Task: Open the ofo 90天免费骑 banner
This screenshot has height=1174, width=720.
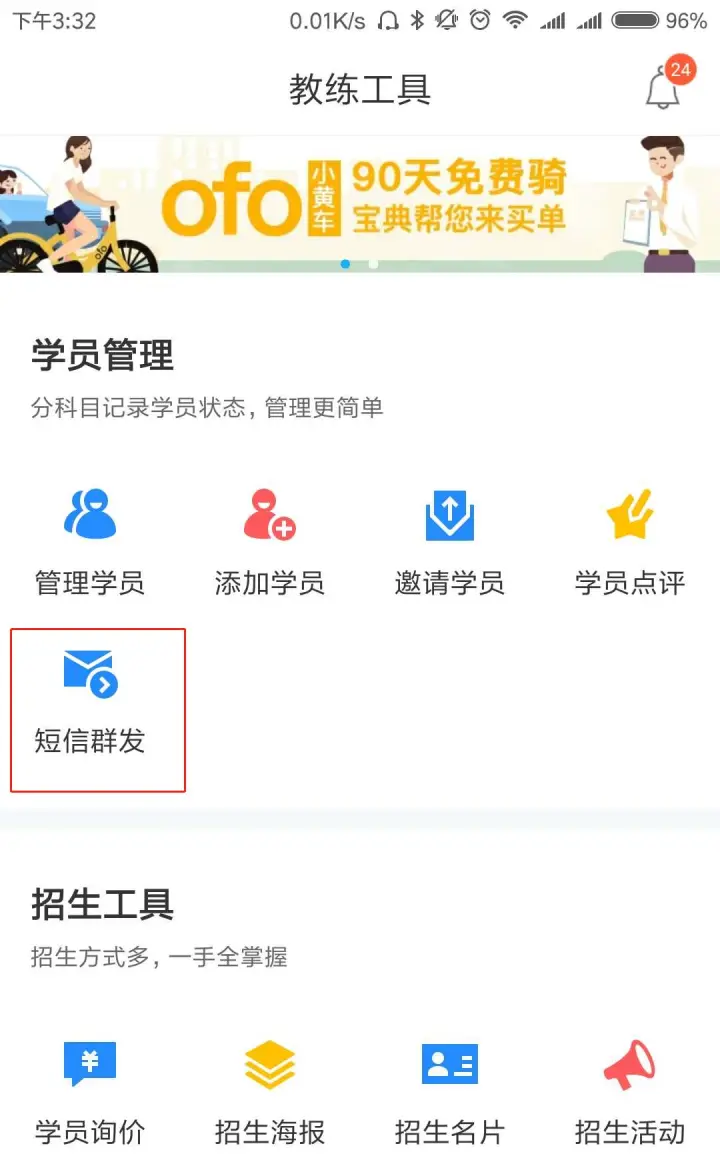Action: 360,204
